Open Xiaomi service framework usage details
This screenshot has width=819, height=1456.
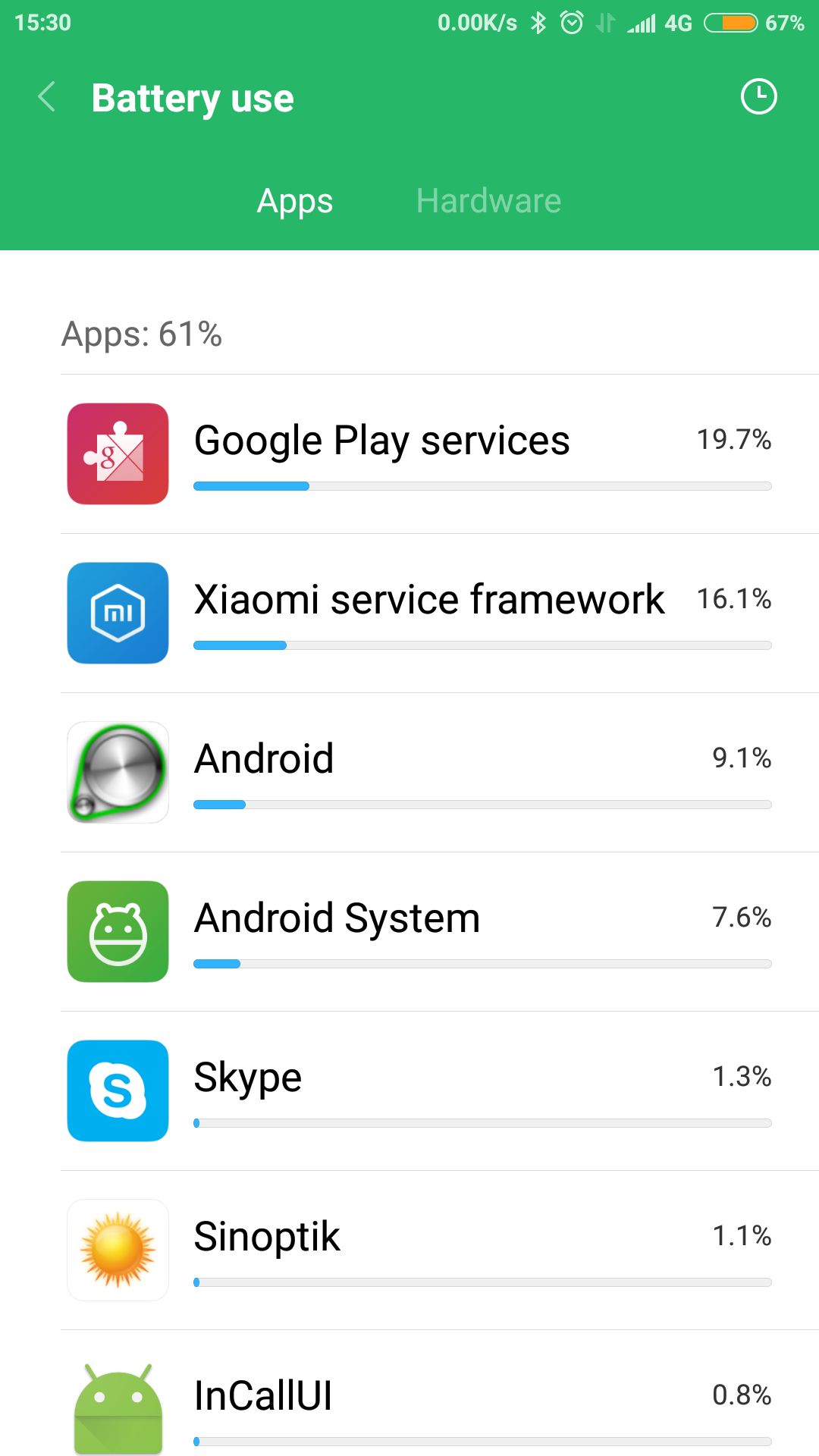(x=409, y=613)
